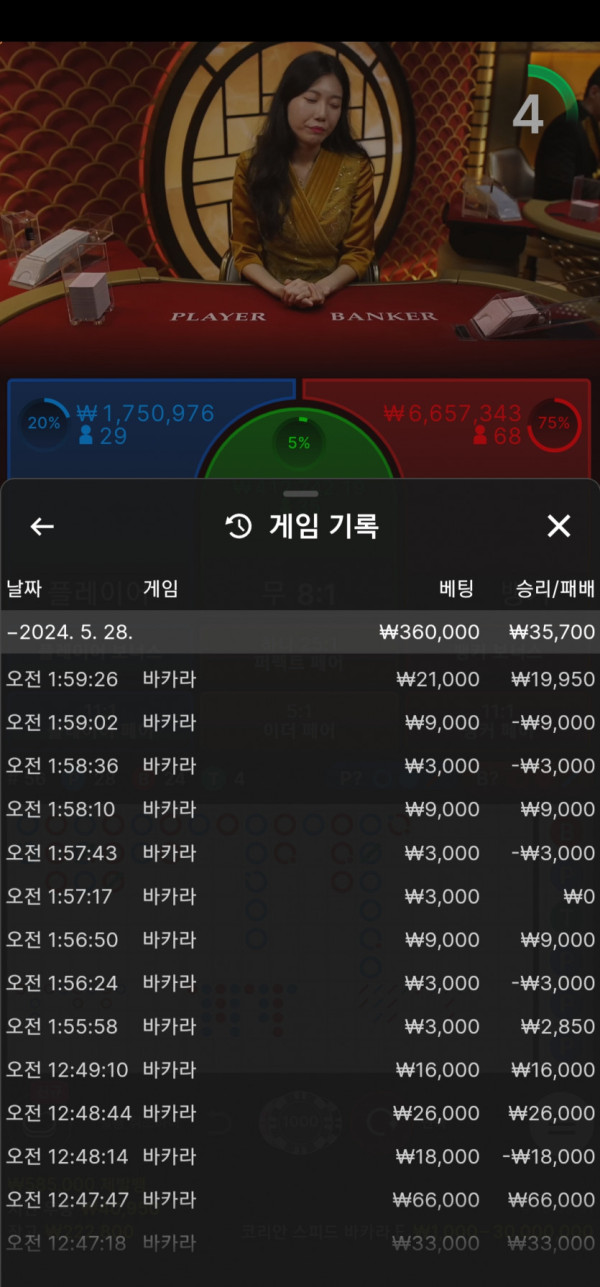Open the 오전 1:55:58 baccarat record
This screenshot has height=1287, width=600.
[x=300, y=1027]
